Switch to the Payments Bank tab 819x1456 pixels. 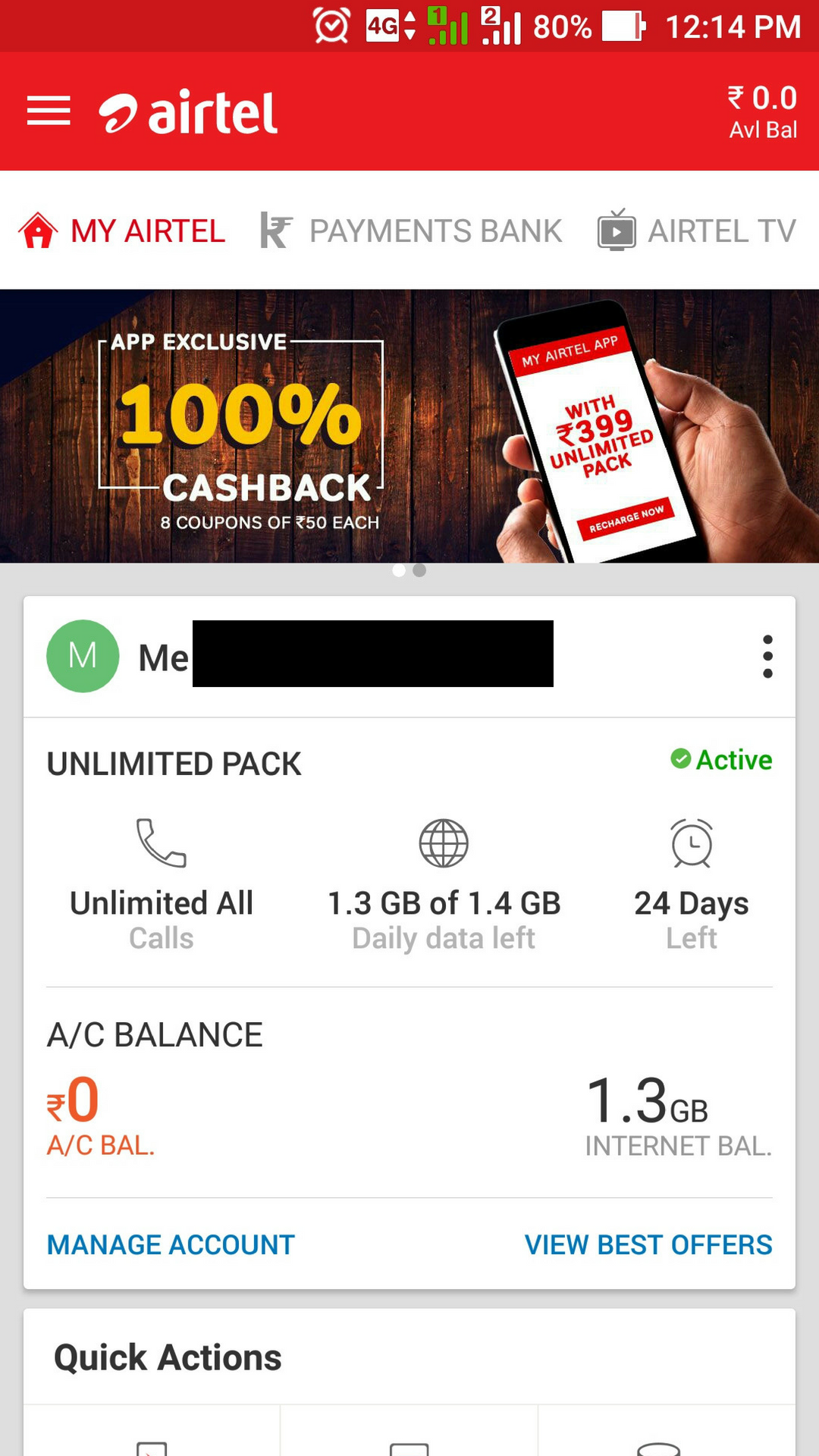click(x=412, y=231)
